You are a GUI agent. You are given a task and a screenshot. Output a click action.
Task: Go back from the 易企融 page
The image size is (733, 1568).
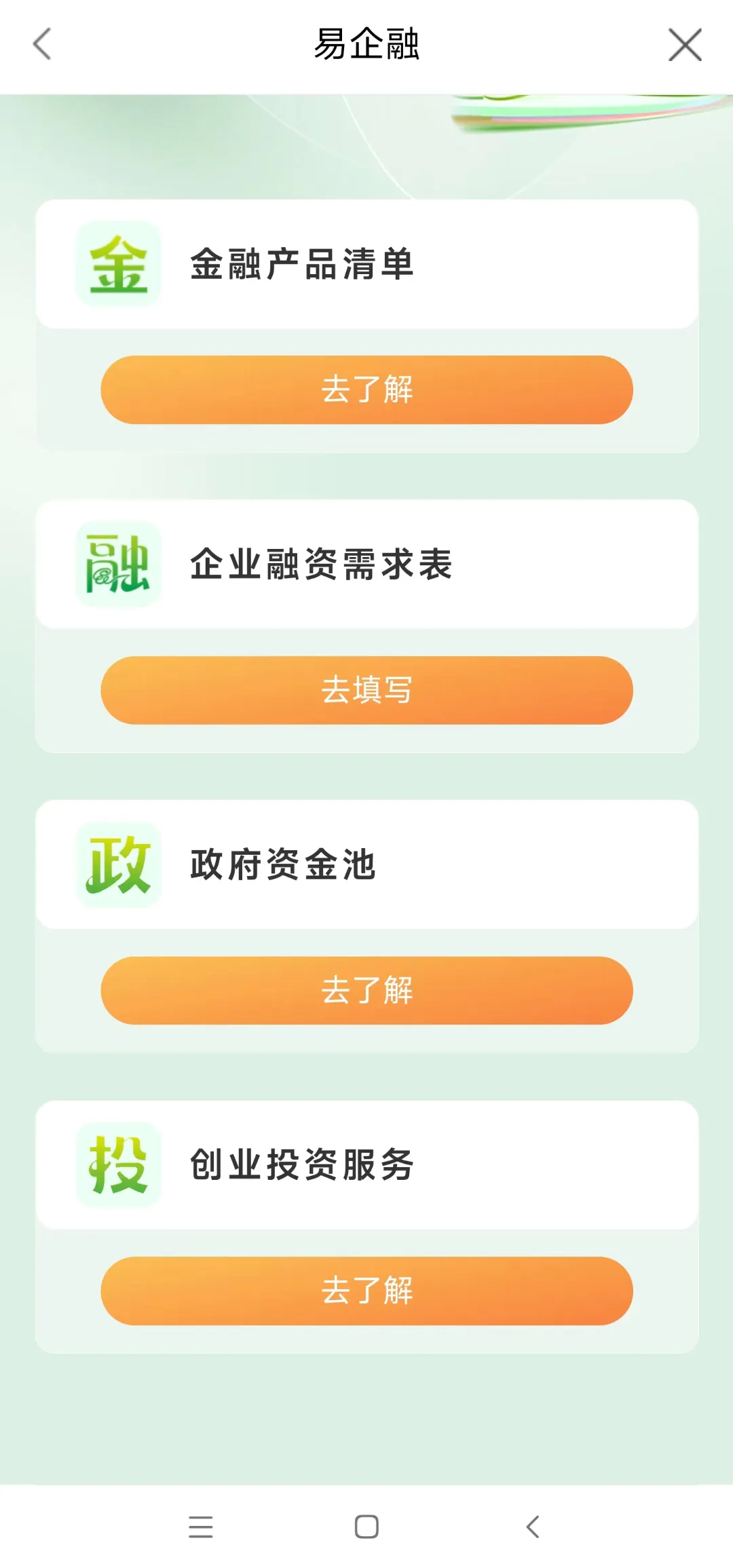(42, 45)
